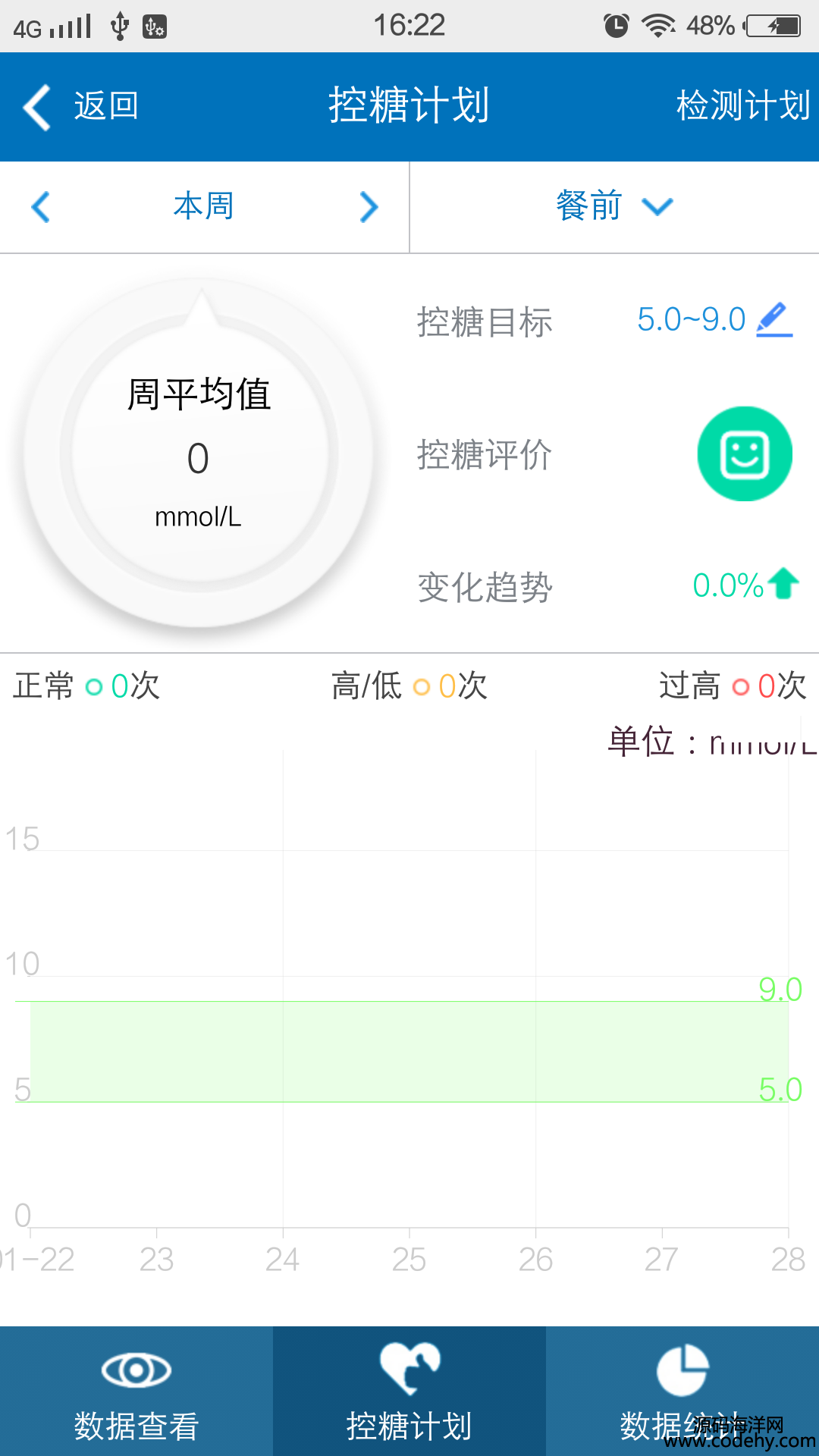
Task: Go to the next week arrow
Action: pos(369,207)
